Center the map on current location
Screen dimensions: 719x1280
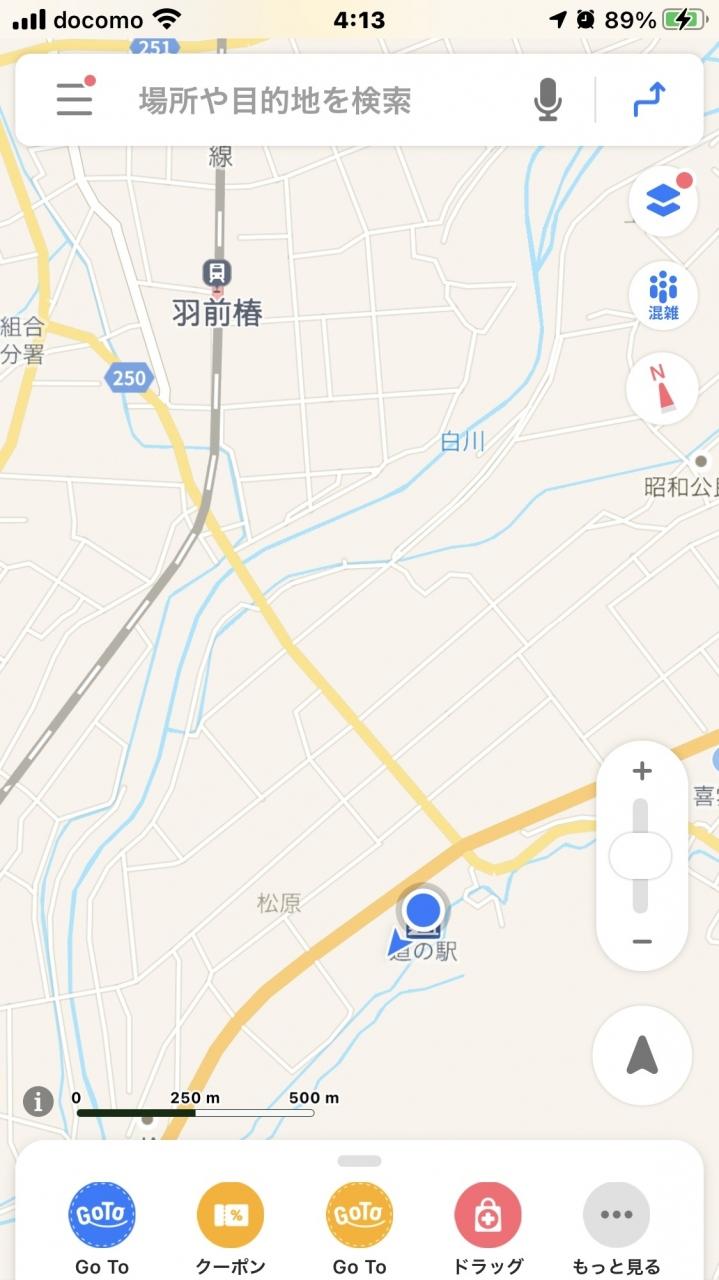[x=642, y=1055]
